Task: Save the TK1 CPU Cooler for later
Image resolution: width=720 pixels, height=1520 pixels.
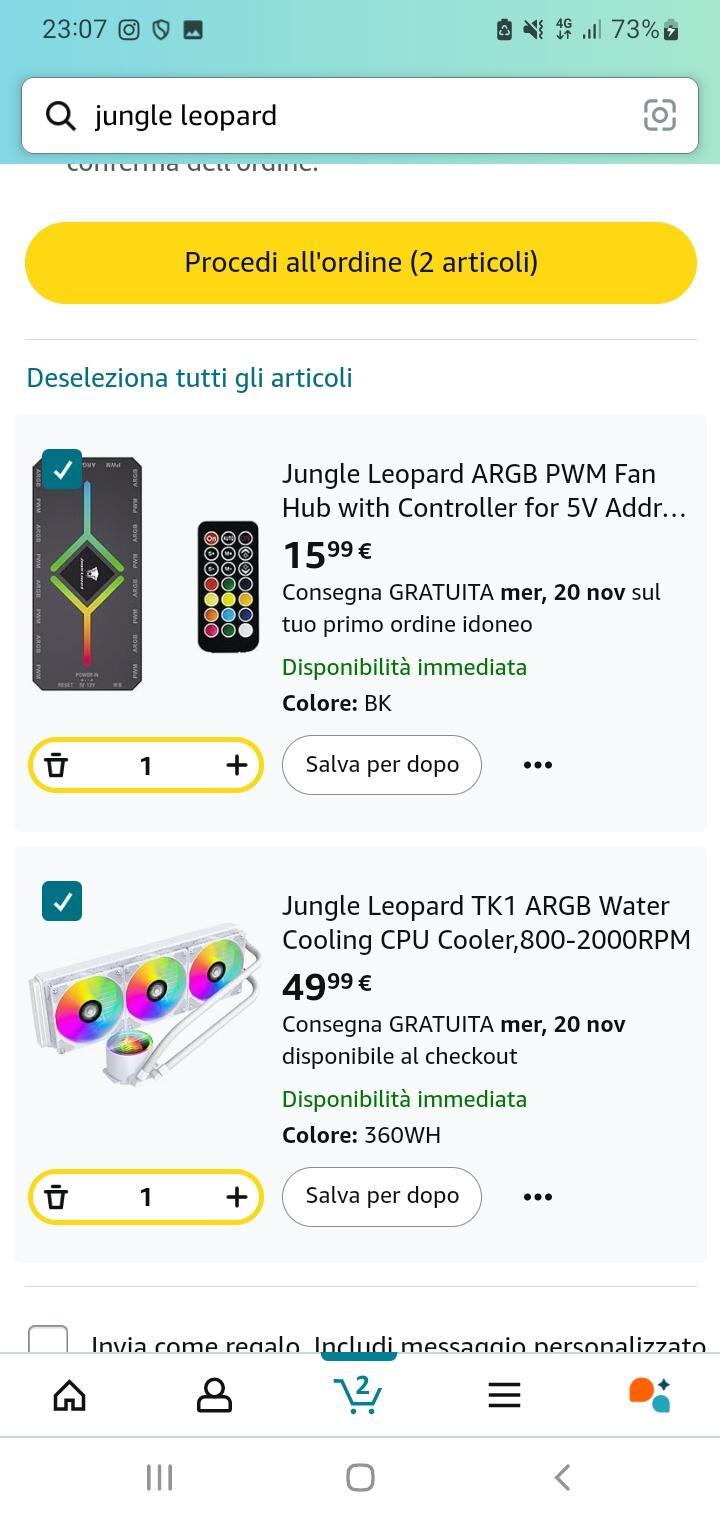Action: point(382,1196)
